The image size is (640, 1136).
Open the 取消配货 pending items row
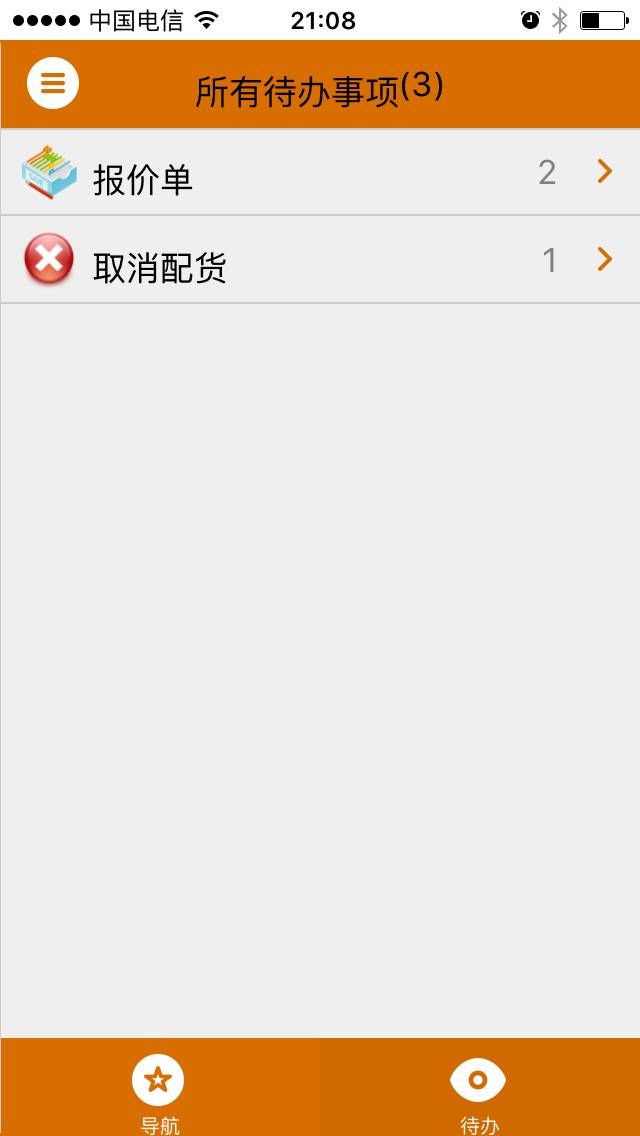click(320, 259)
